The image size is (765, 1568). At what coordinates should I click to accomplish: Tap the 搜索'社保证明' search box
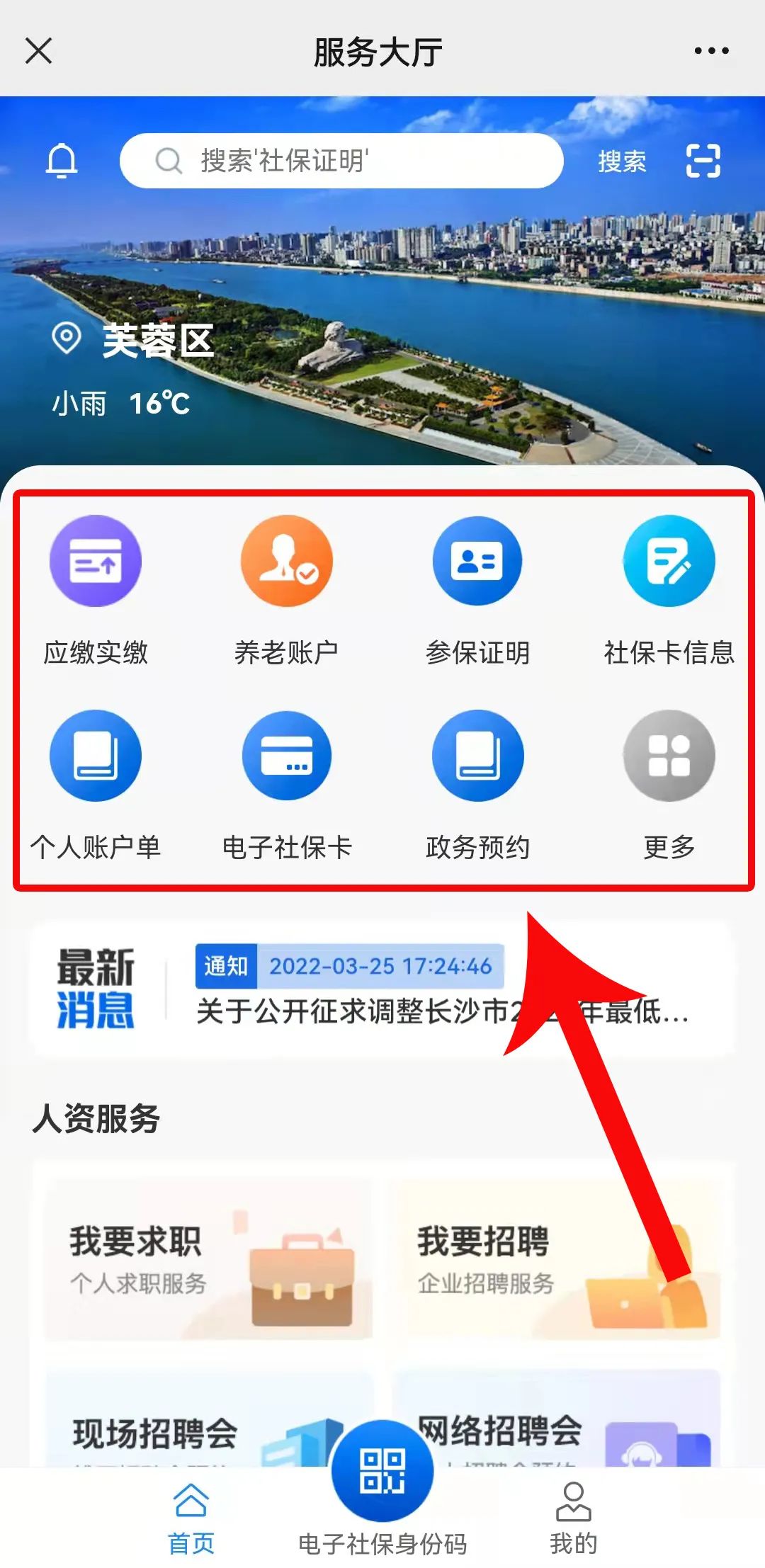[341, 161]
